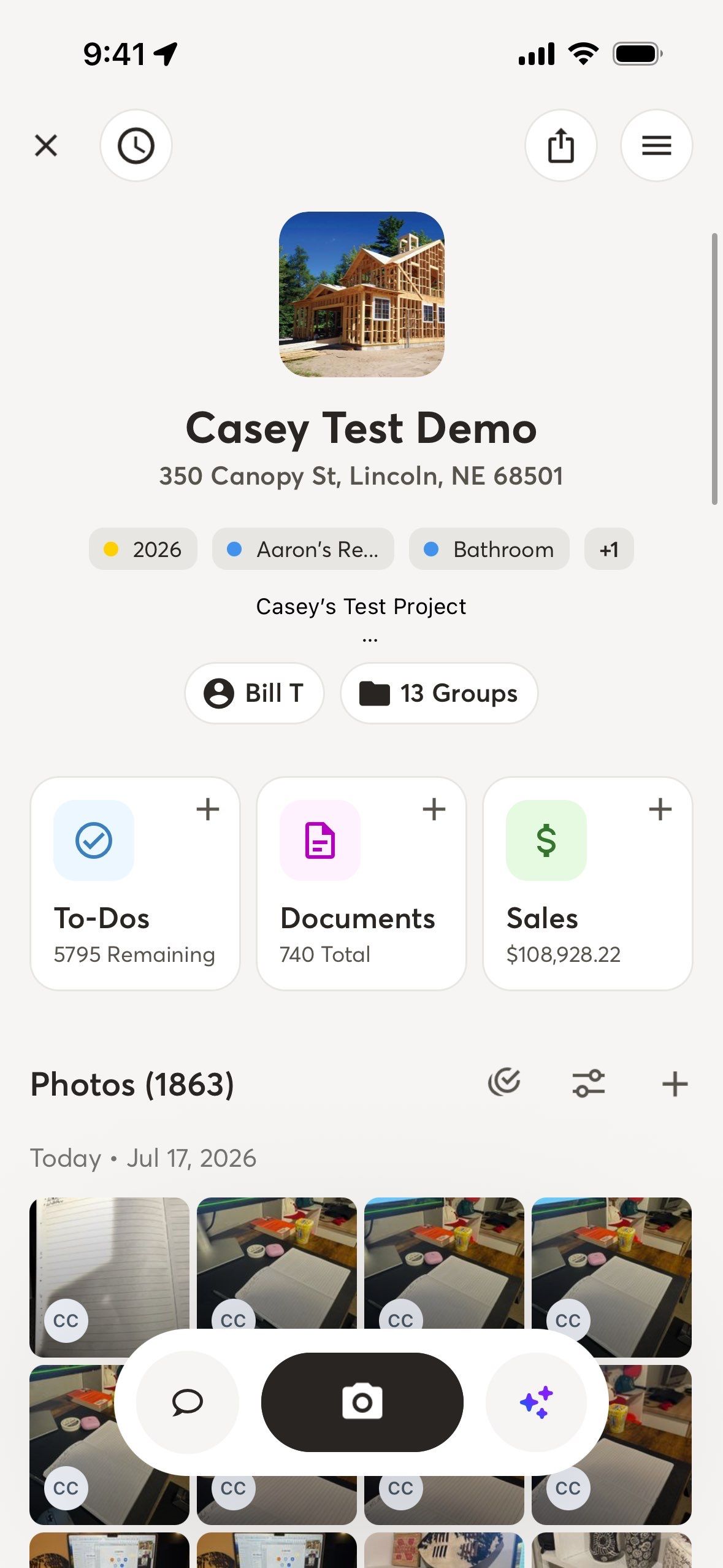Launch the camera button

(x=362, y=1402)
